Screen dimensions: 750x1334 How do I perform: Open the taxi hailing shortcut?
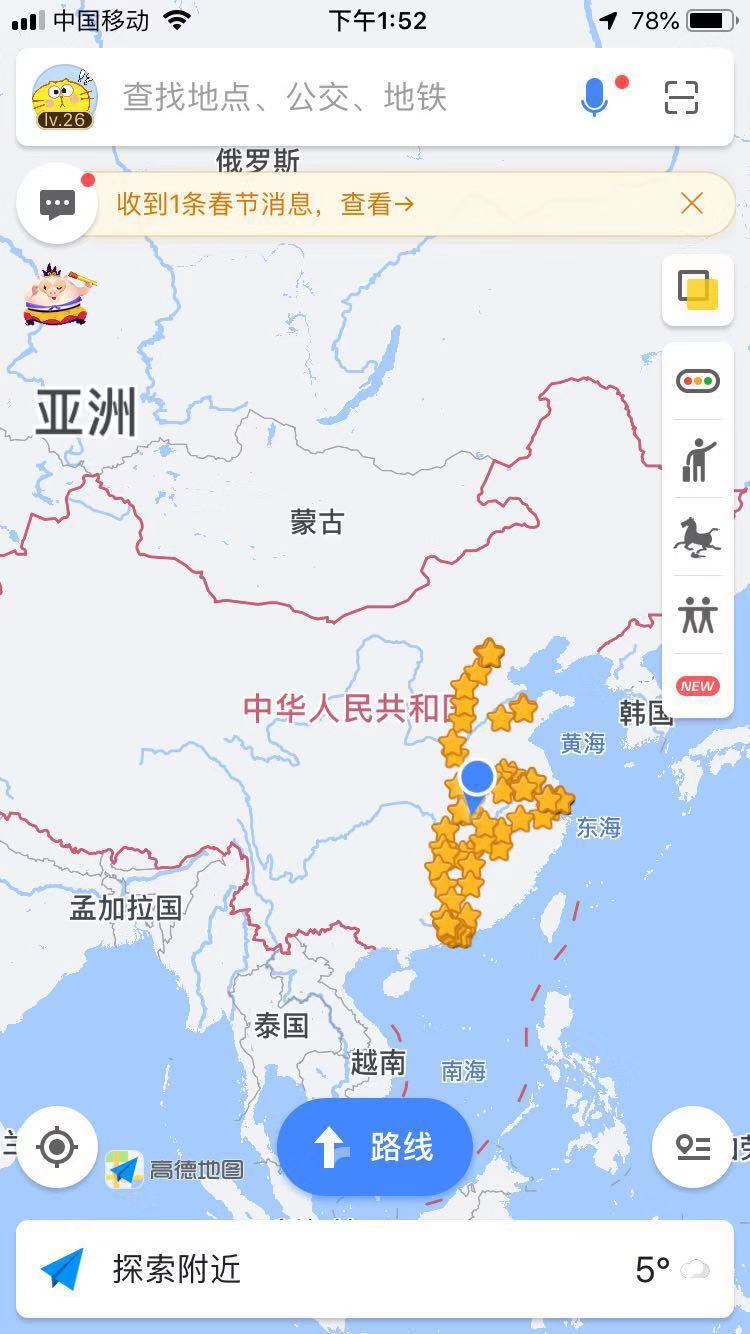[697, 459]
